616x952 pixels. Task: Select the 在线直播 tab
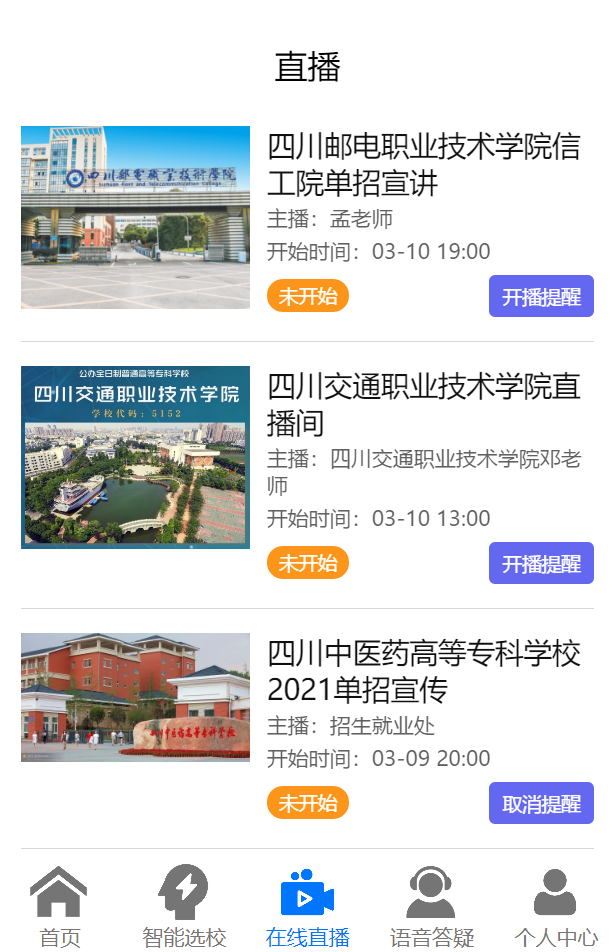(x=307, y=906)
